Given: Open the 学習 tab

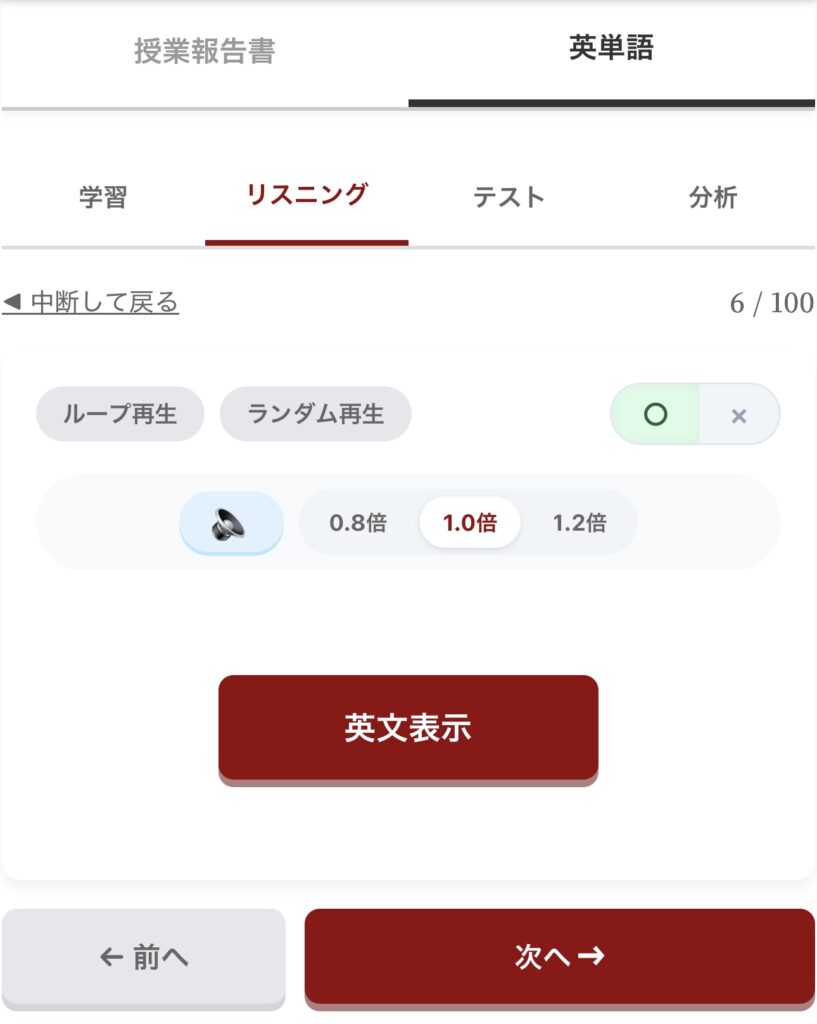Looking at the screenshot, I should coord(103,197).
